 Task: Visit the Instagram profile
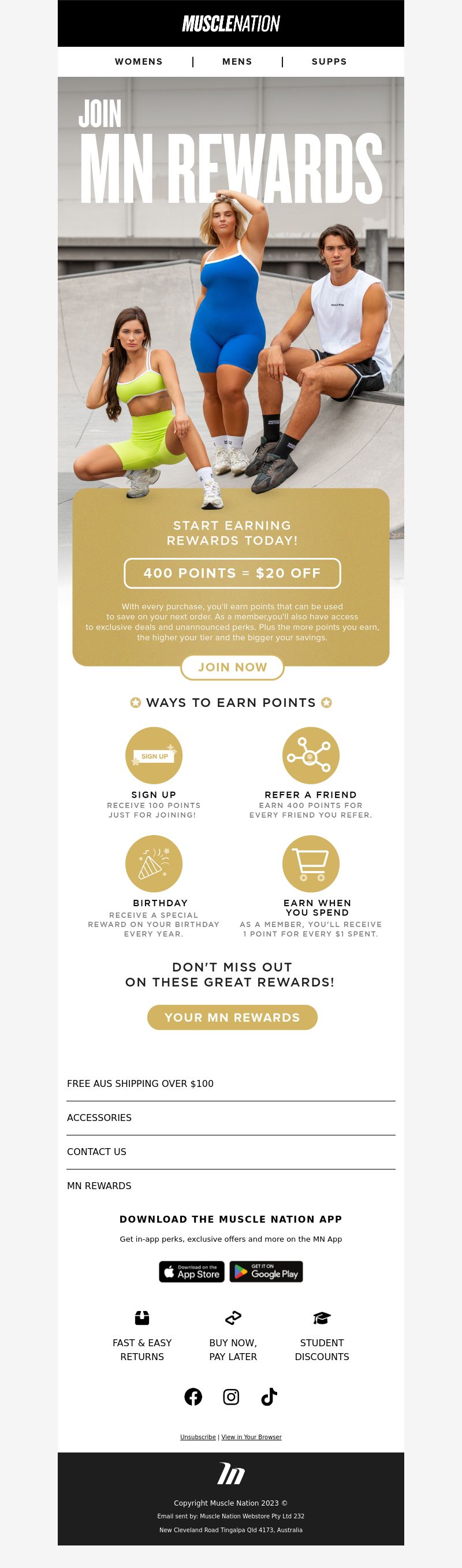(230, 1396)
